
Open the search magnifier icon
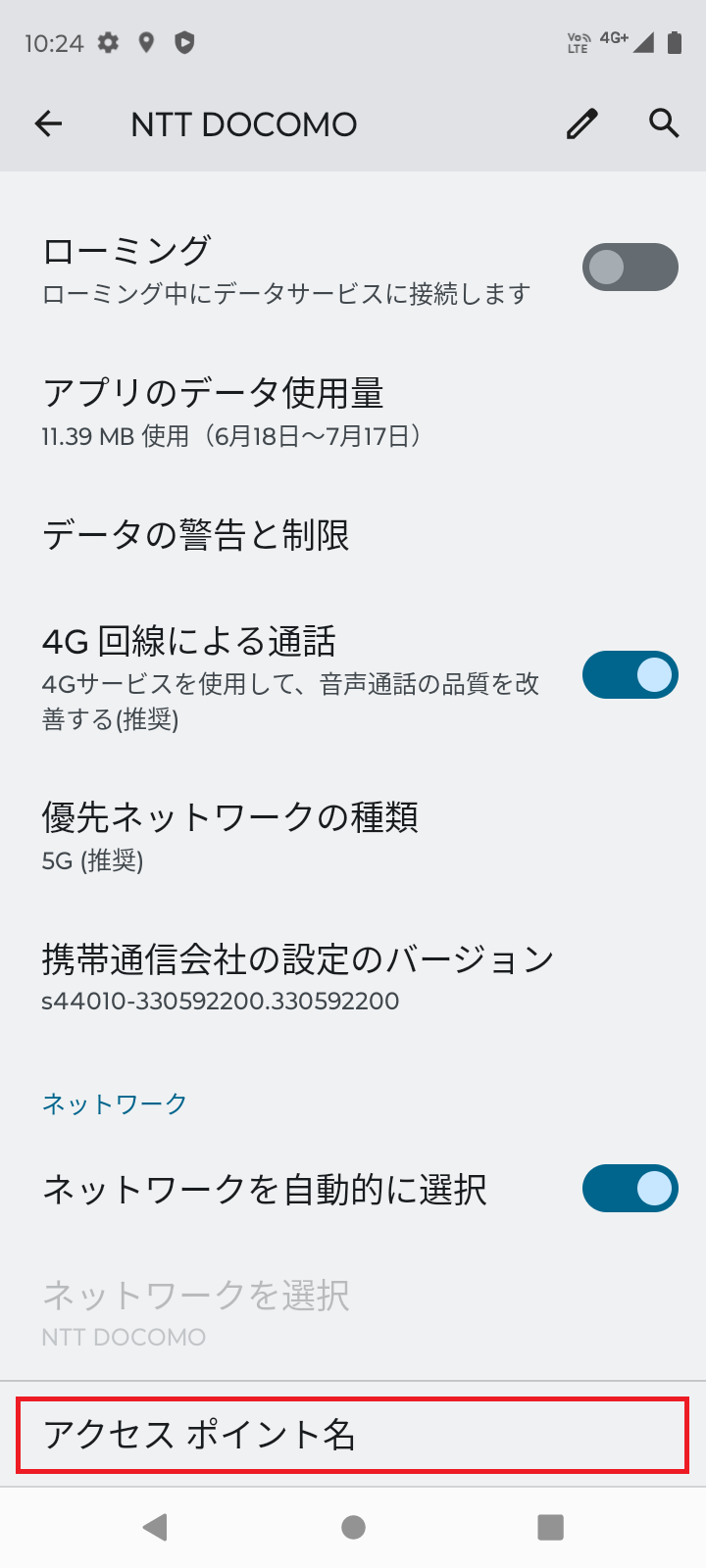[664, 123]
